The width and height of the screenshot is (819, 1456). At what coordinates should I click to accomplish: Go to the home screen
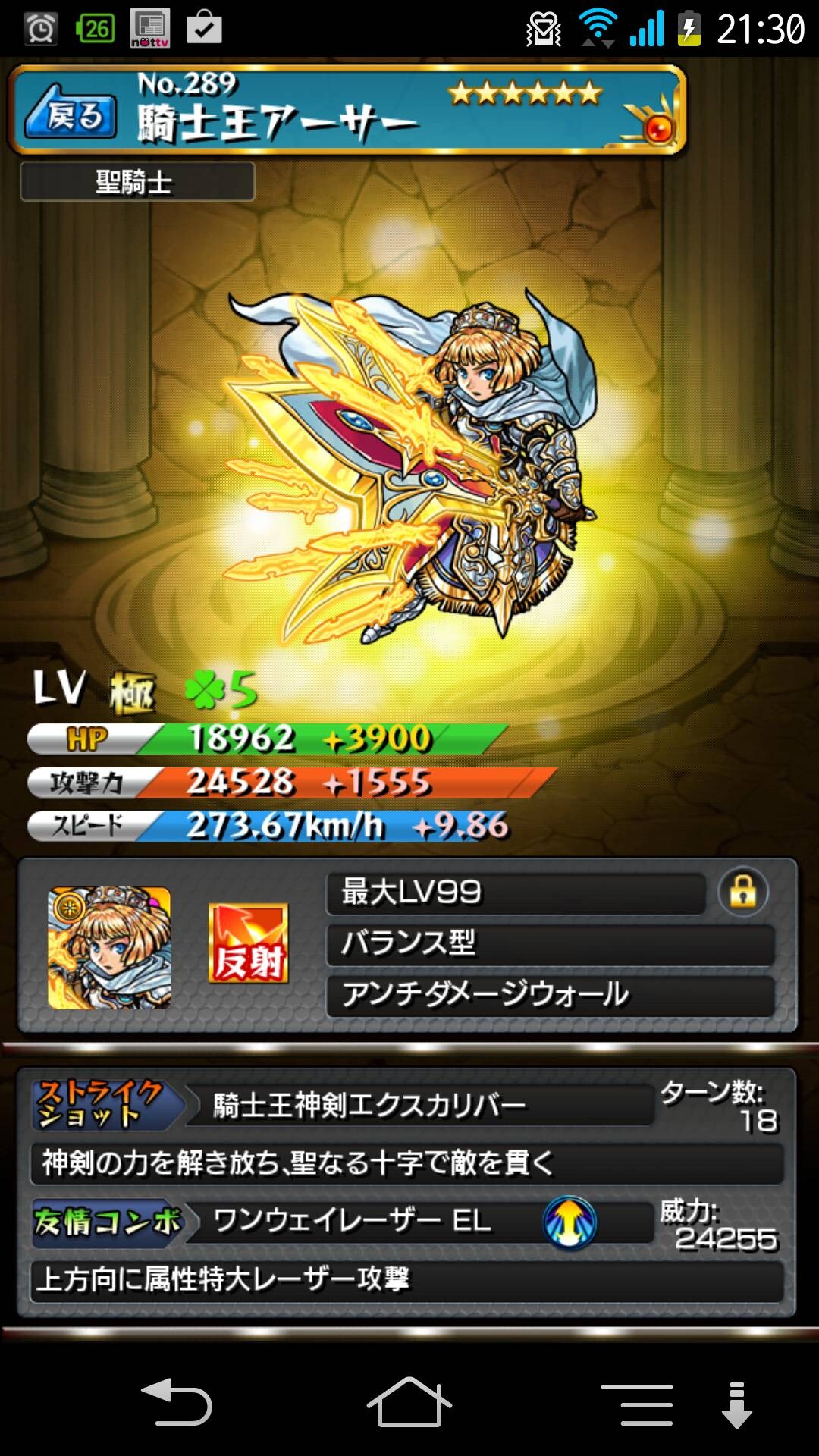tap(409, 1401)
